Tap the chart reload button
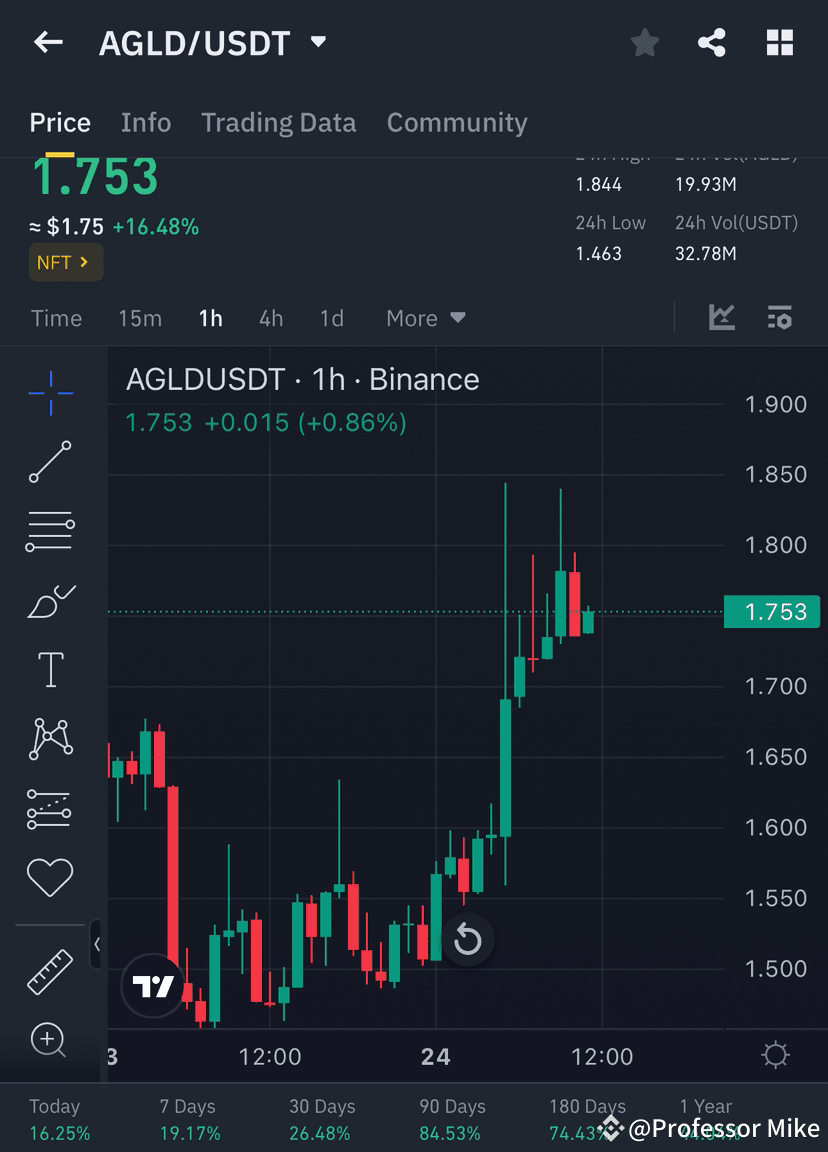The image size is (828, 1152). click(467, 939)
